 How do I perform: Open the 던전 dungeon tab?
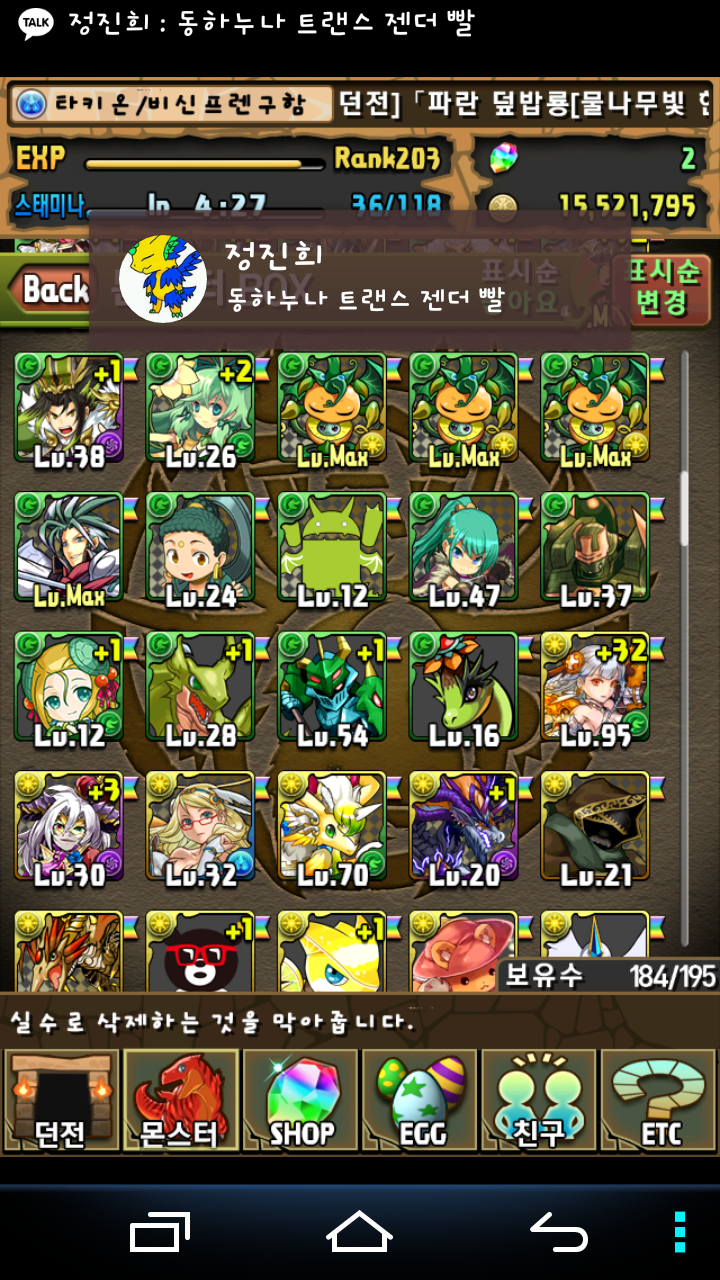click(61, 1100)
